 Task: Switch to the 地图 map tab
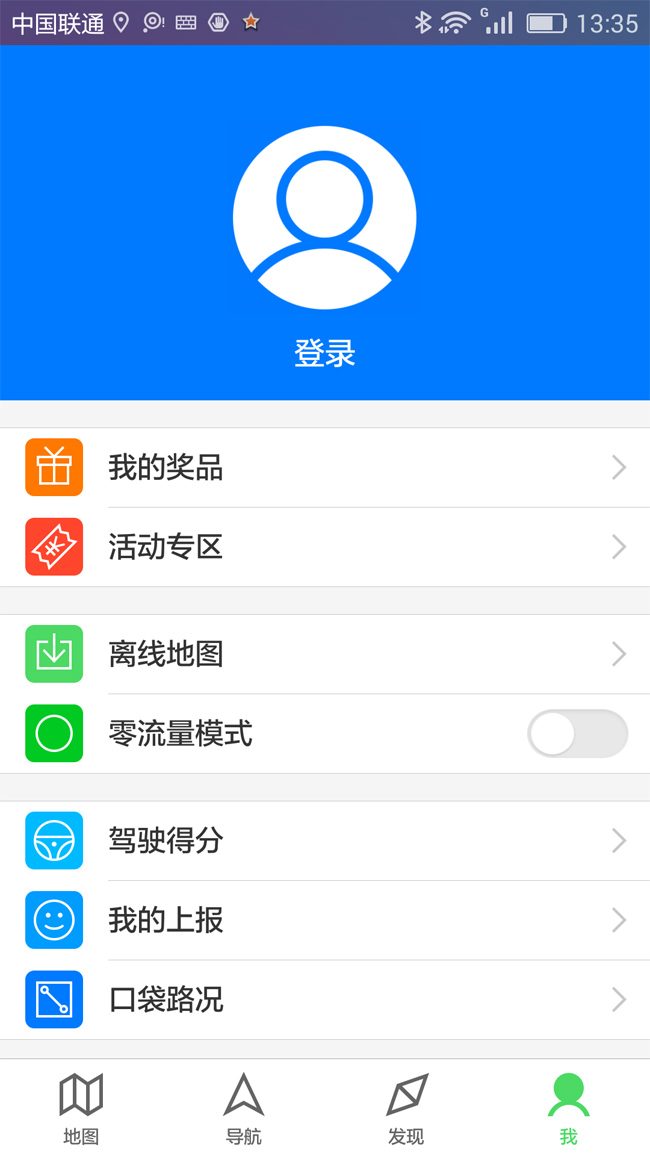[x=81, y=1108]
